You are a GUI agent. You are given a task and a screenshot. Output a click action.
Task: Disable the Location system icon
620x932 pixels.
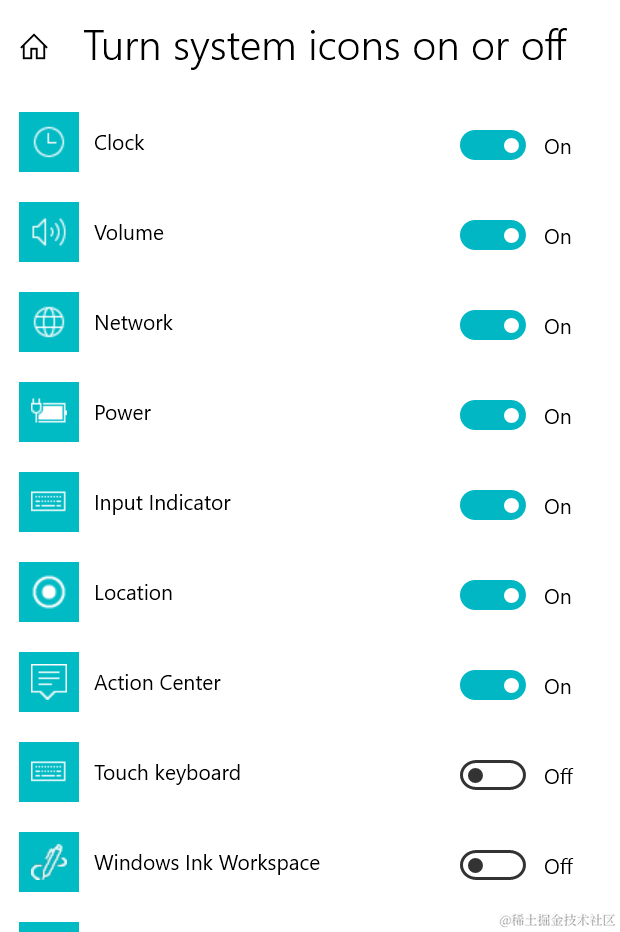tap(492, 595)
